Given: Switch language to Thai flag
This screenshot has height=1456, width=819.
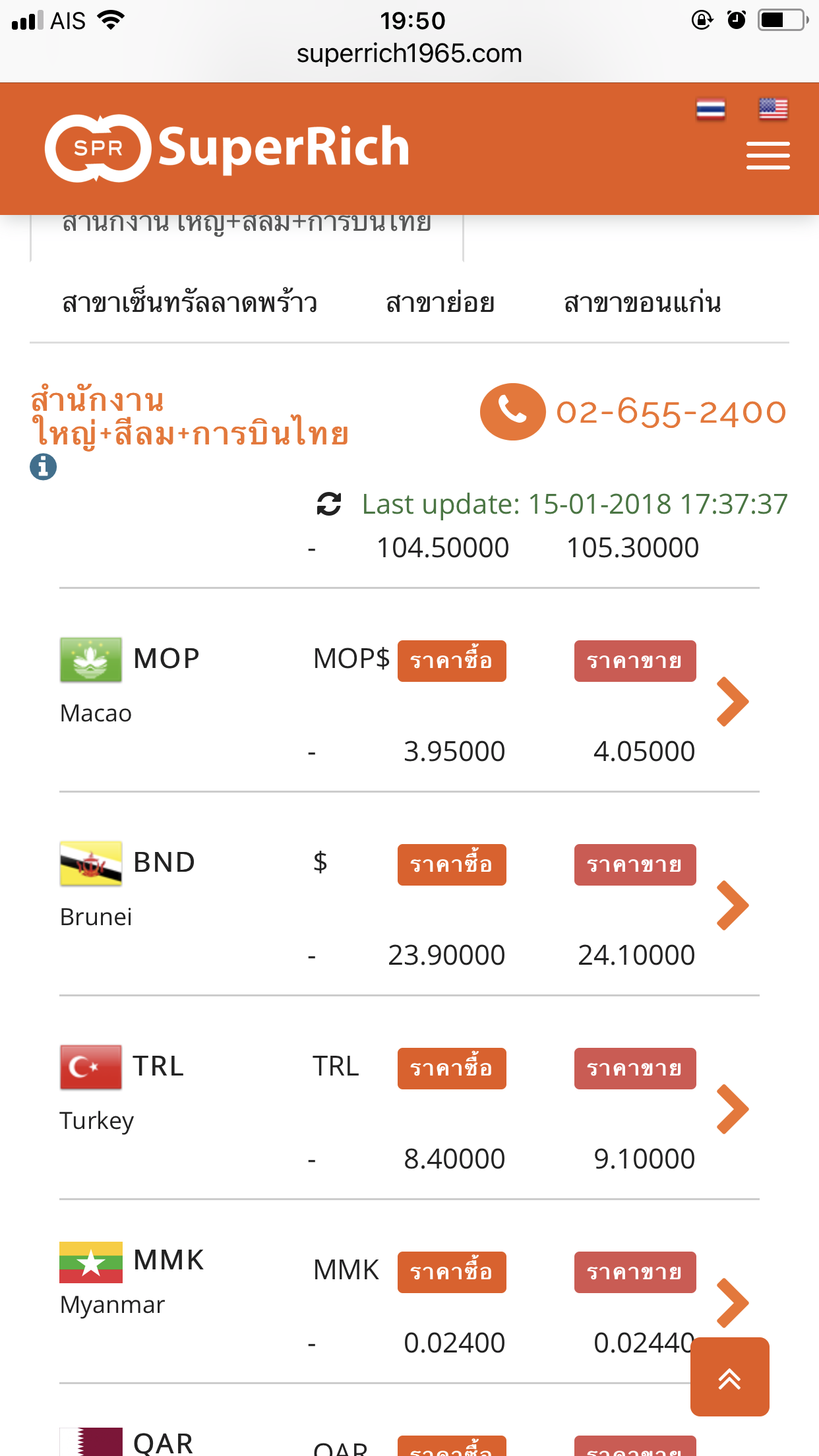Looking at the screenshot, I should point(711,109).
